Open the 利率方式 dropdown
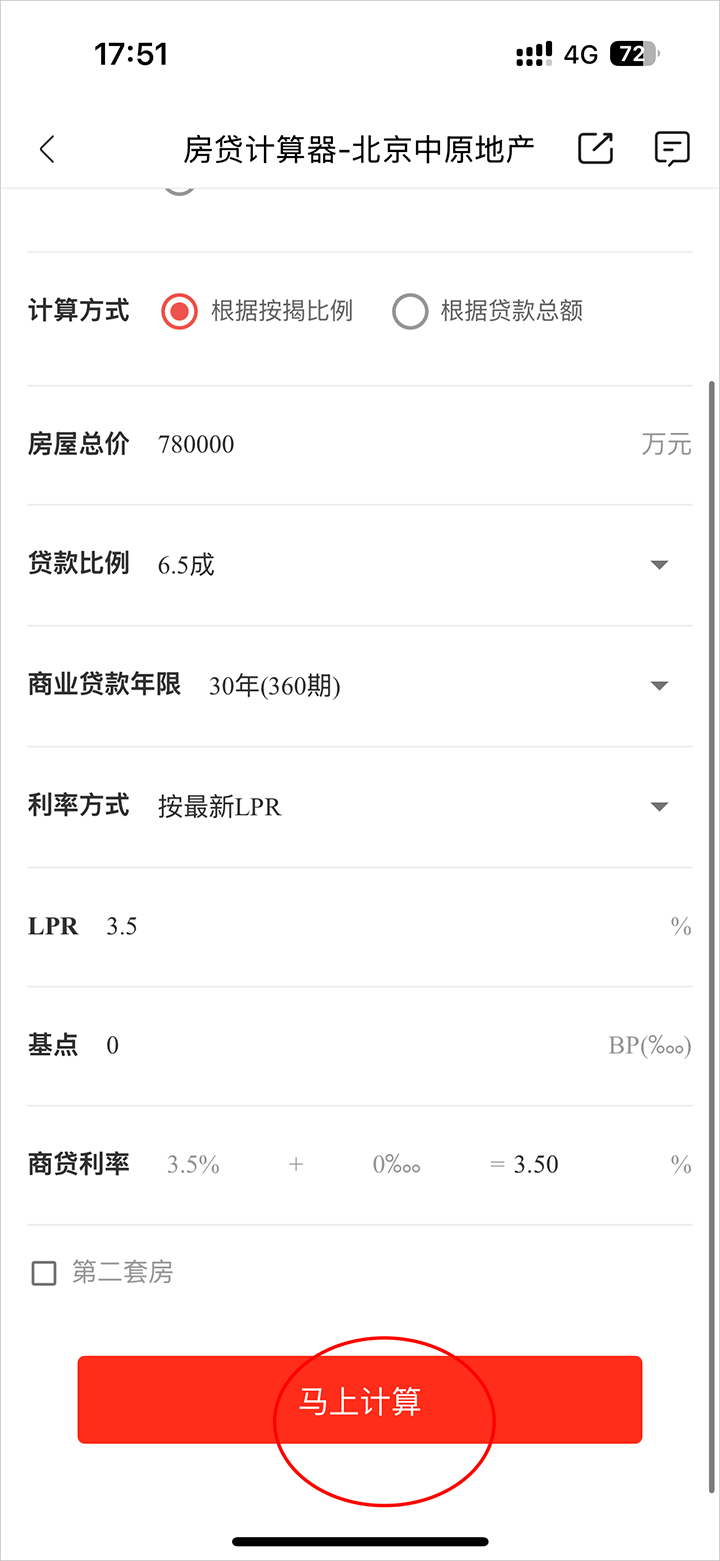Screen dimensions: 720x1561 pos(658,807)
